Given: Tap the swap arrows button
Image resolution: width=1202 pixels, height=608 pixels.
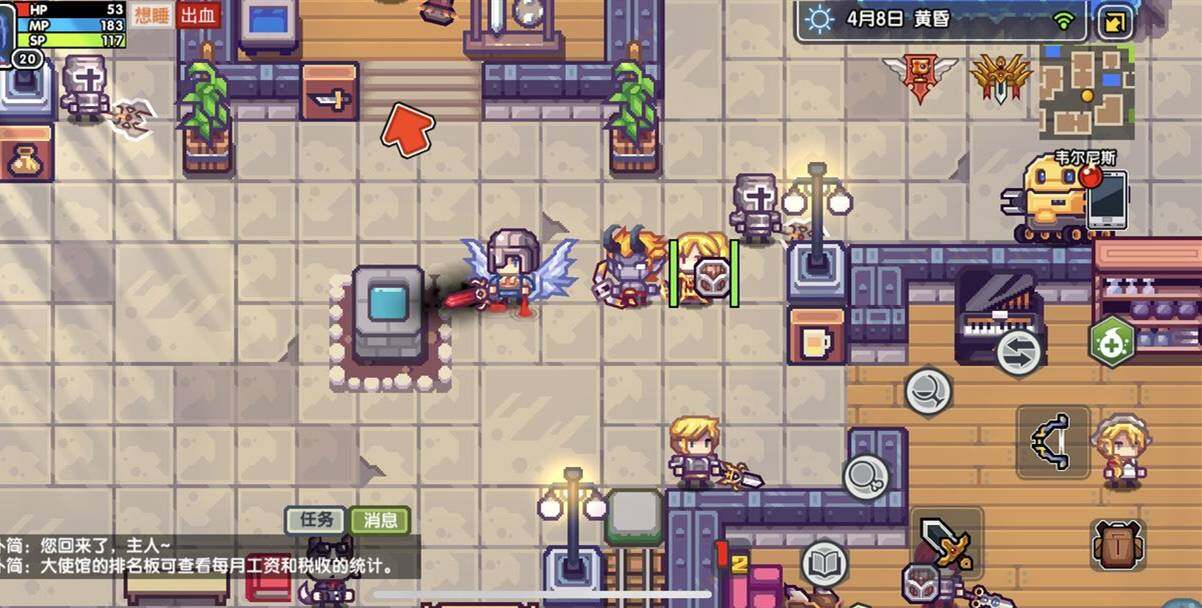Looking at the screenshot, I should click(1019, 352).
